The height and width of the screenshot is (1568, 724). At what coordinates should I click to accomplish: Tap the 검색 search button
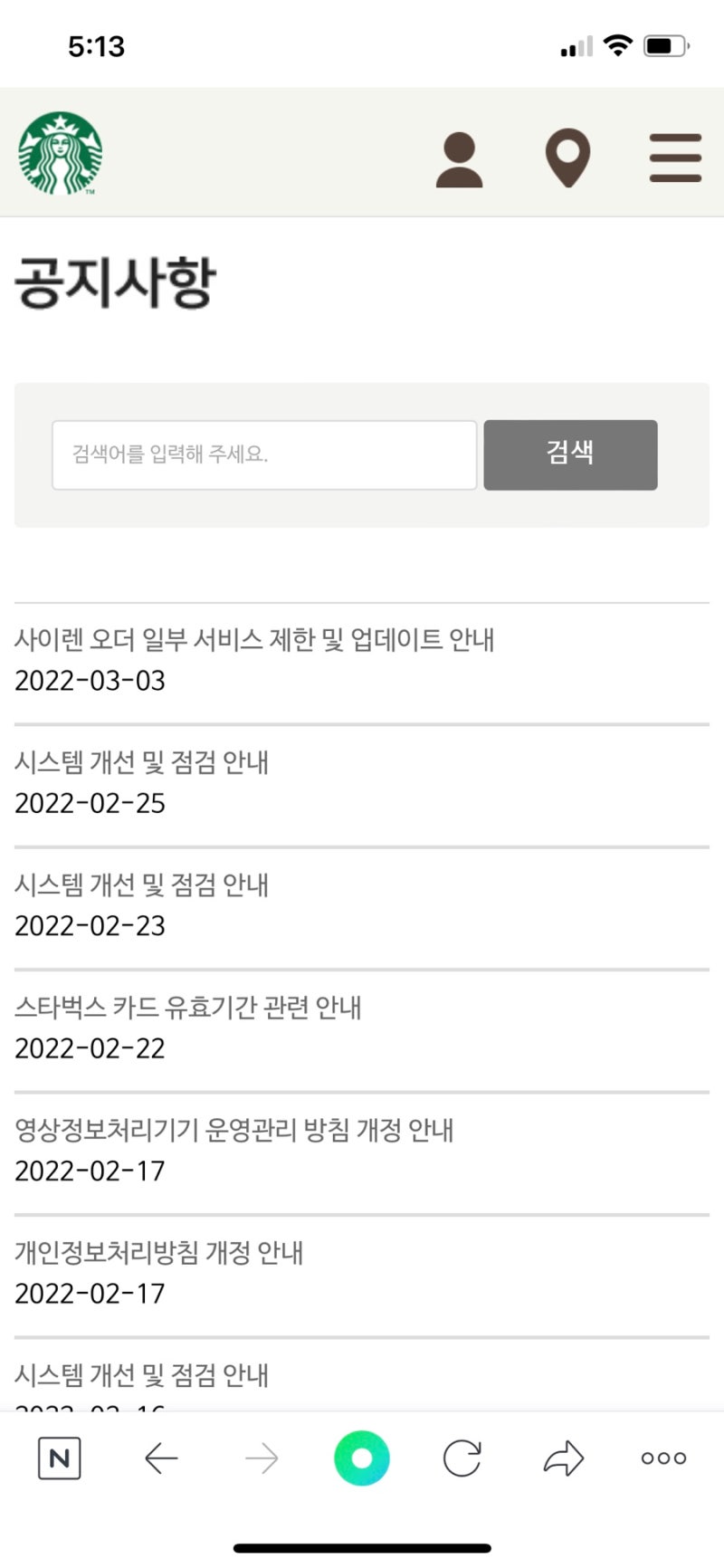[x=570, y=454]
